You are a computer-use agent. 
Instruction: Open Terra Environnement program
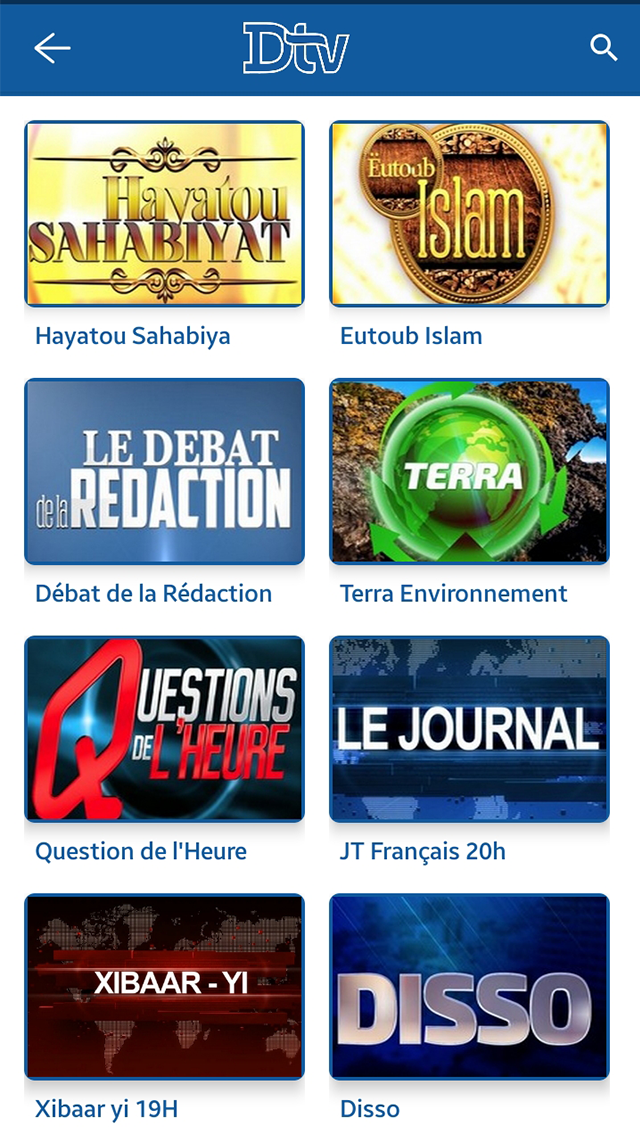click(x=469, y=471)
